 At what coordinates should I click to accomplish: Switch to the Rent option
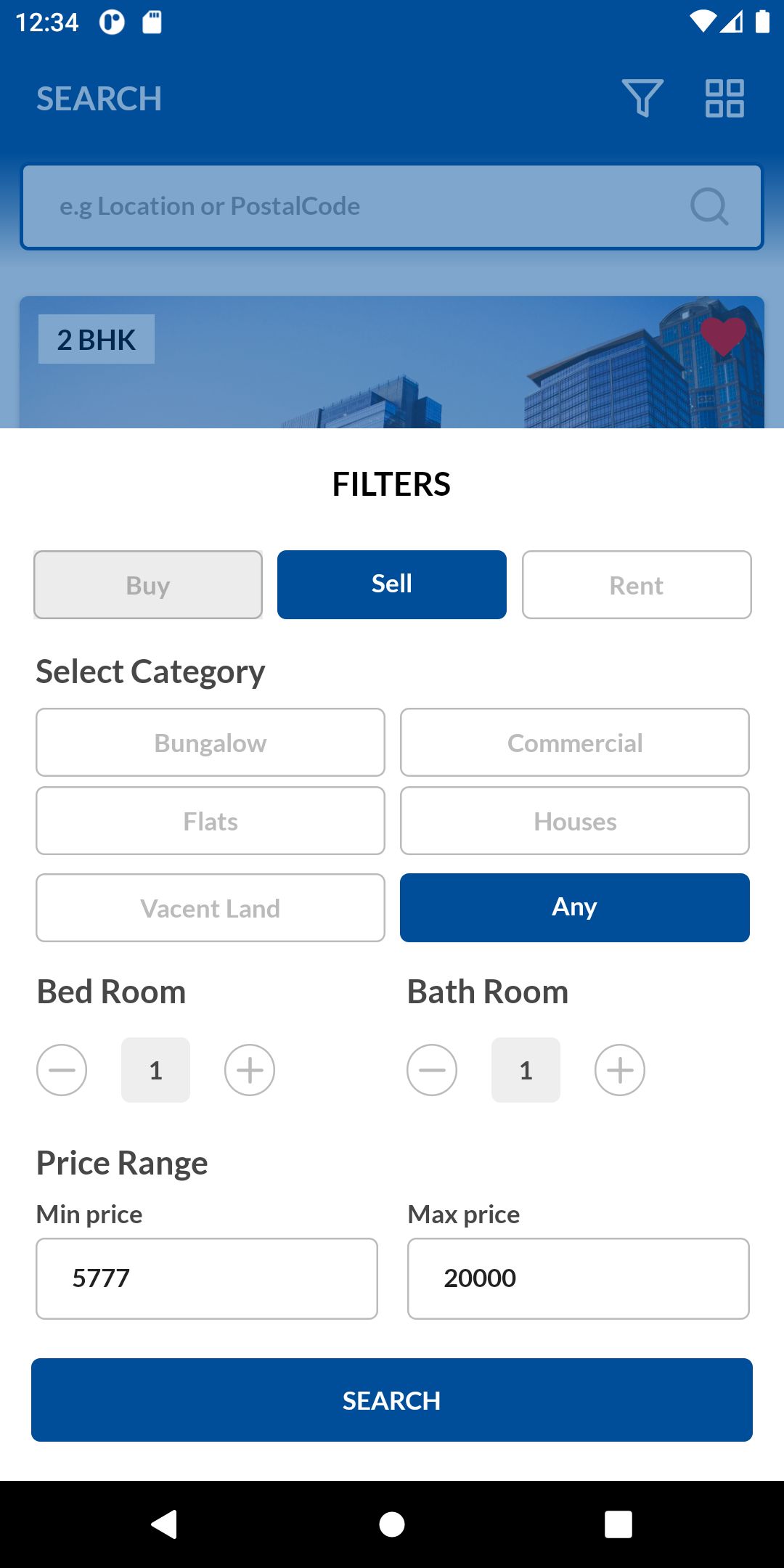(x=637, y=585)
